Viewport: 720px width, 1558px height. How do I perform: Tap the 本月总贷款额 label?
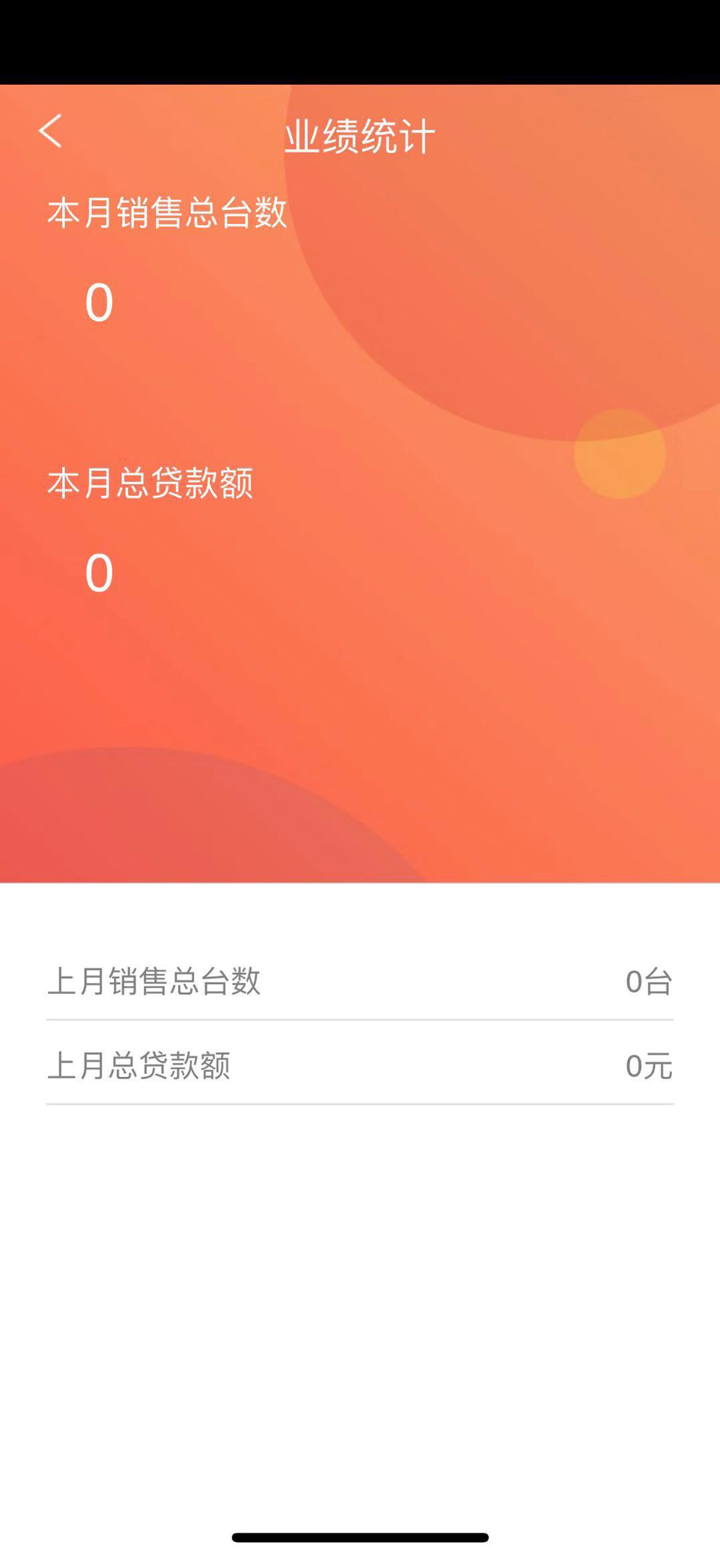152,484
